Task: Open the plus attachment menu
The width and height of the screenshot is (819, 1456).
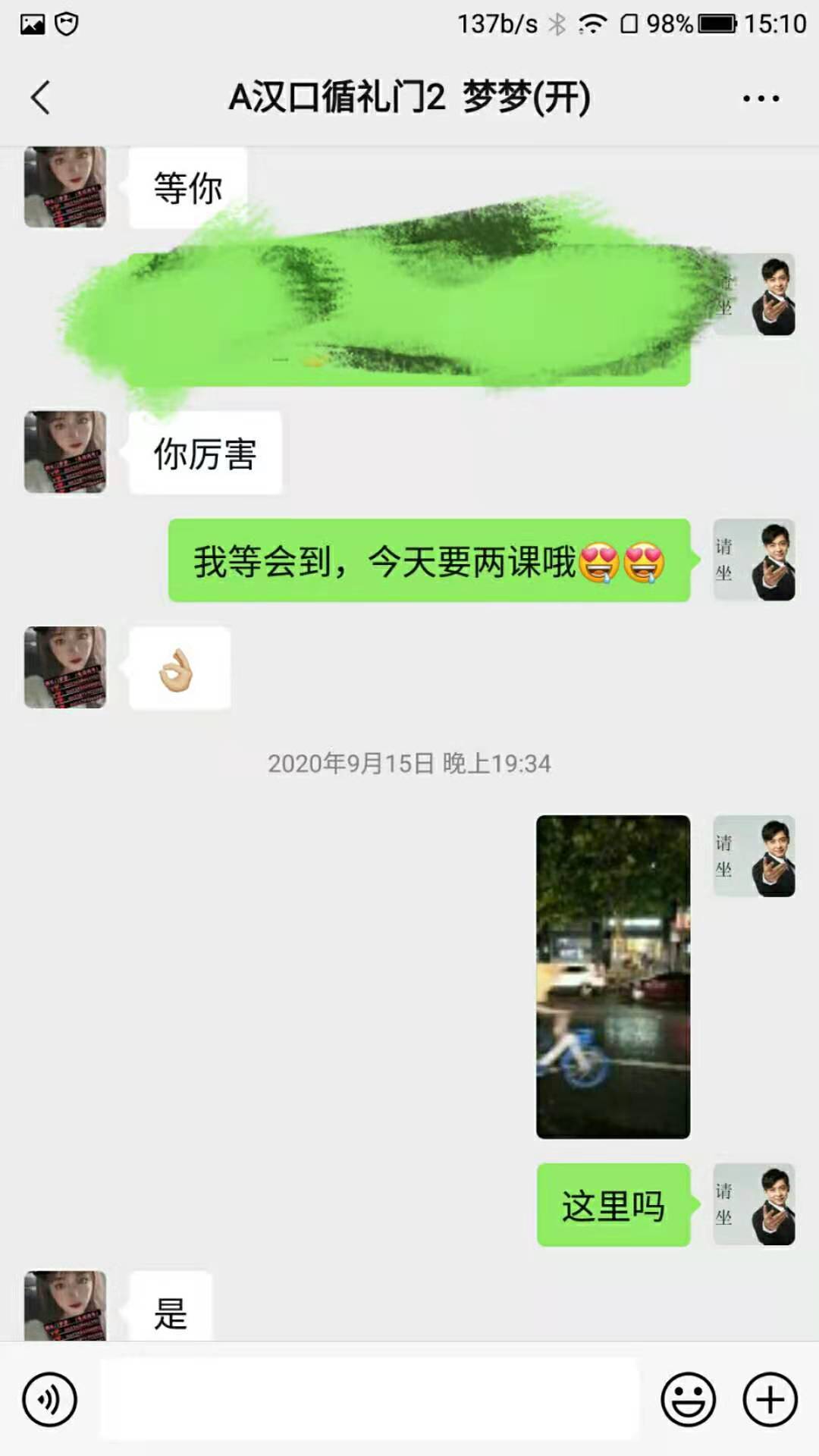Action: (x=770, y=1399)
